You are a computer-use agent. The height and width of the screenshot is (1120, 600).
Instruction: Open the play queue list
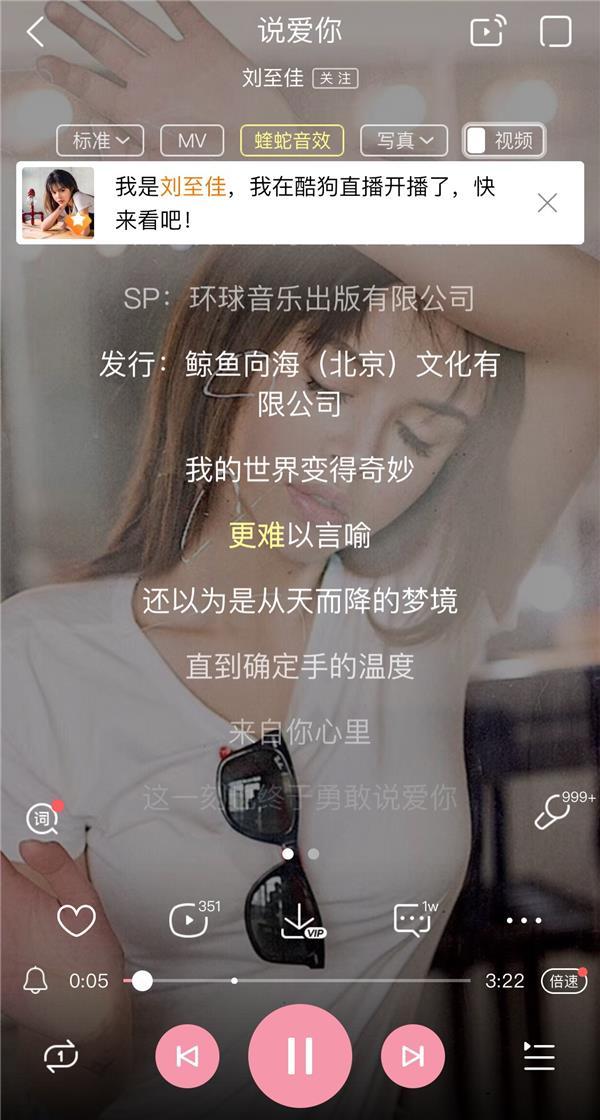point(539,1056)
